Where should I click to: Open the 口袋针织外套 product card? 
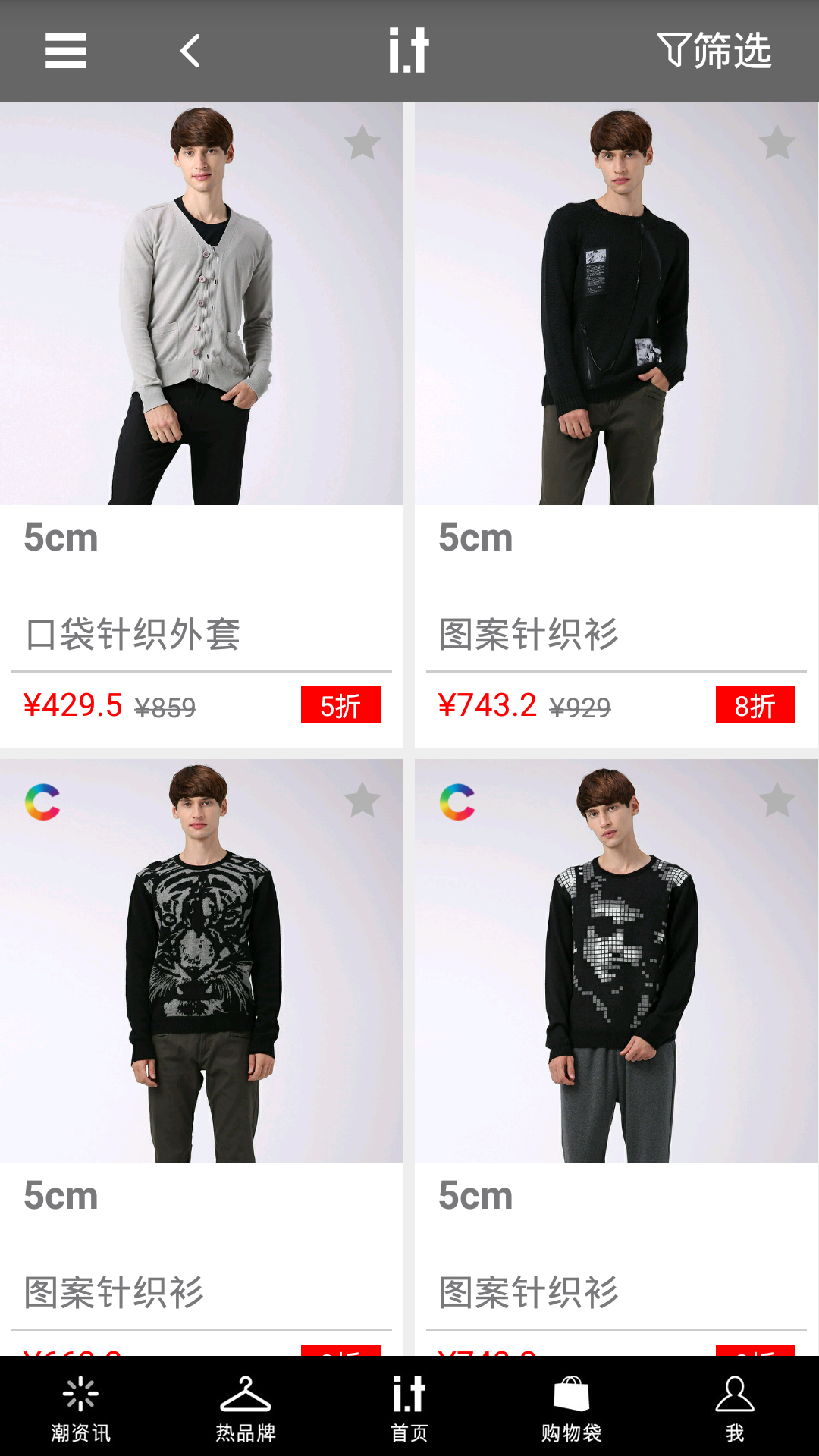click(202, 341)
